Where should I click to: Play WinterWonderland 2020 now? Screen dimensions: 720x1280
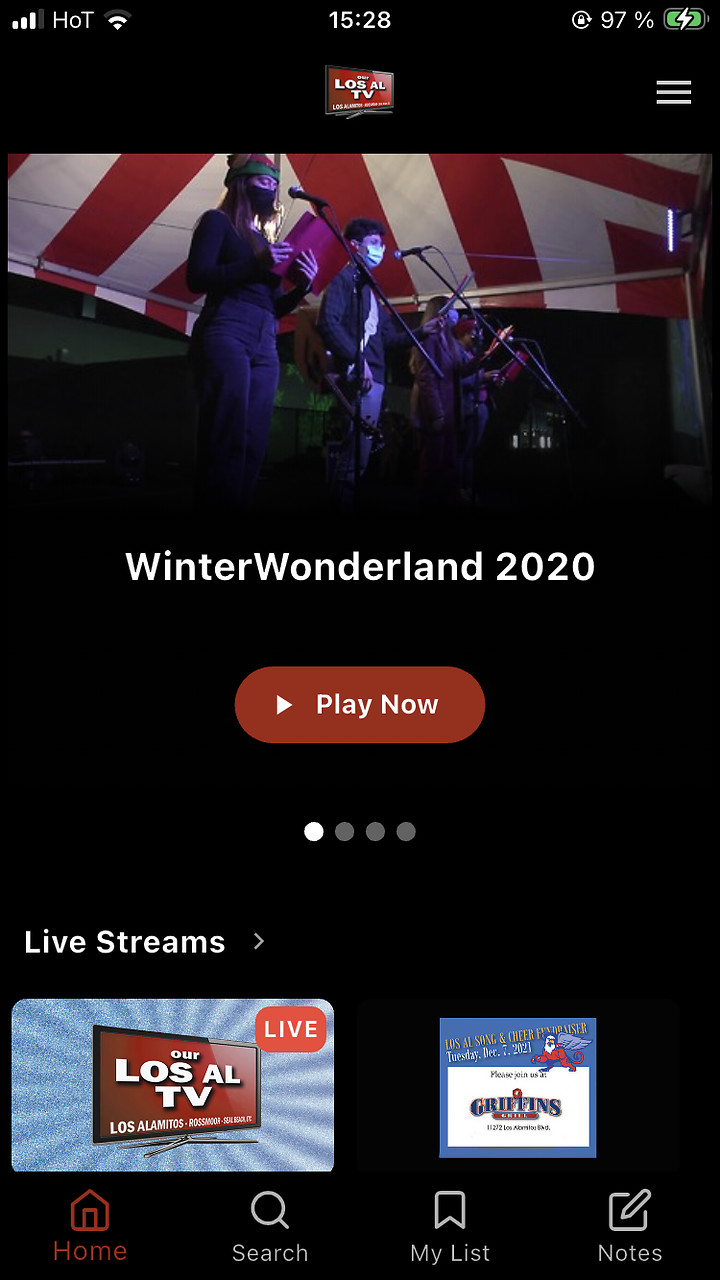tap(360, 705)
